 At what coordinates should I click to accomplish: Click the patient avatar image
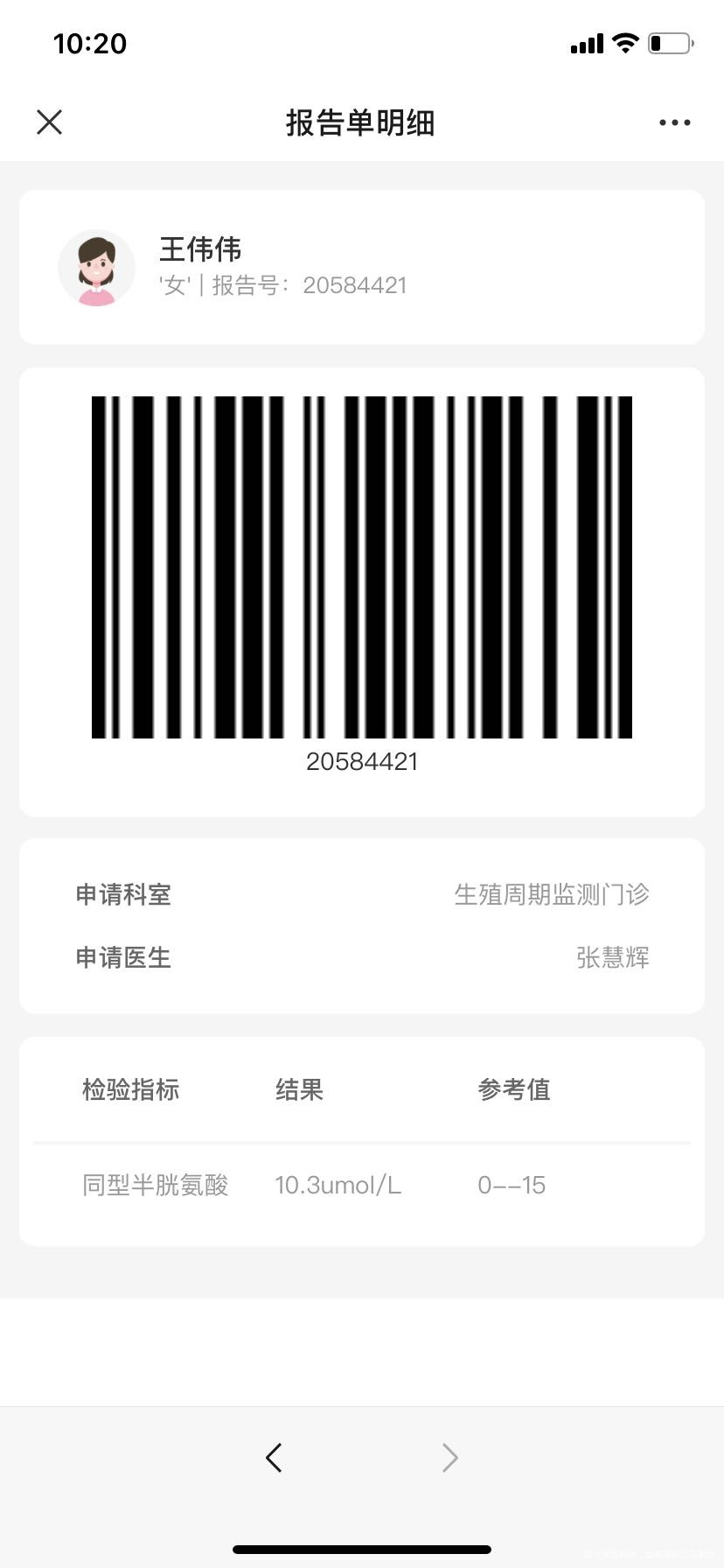(96, 268)
